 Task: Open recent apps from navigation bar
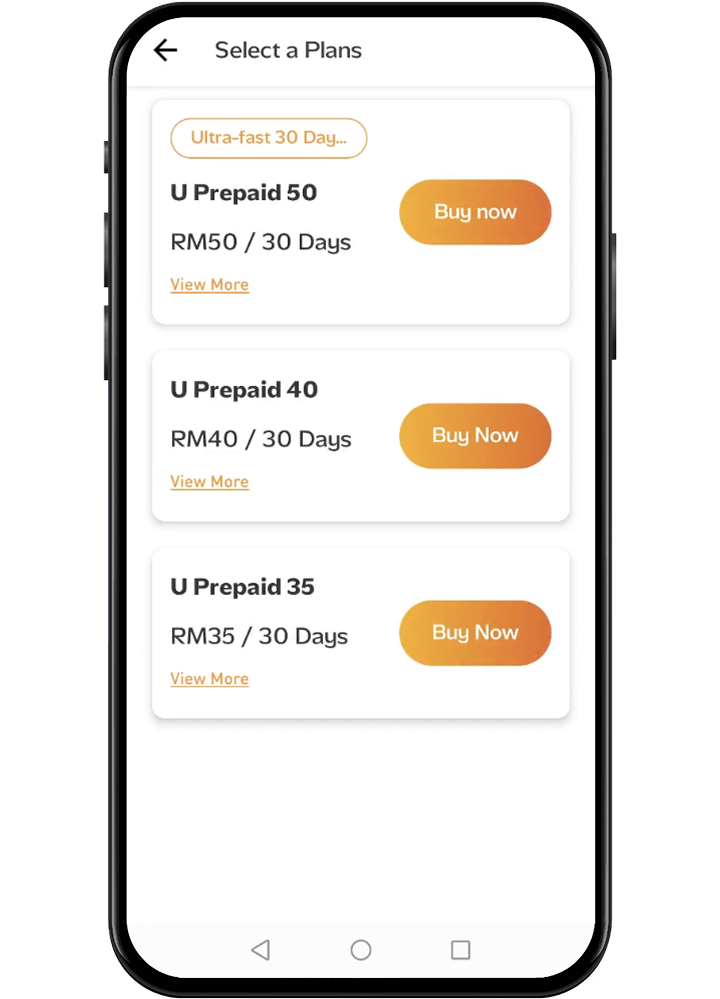pyautogui.click(x=460, y=950)
